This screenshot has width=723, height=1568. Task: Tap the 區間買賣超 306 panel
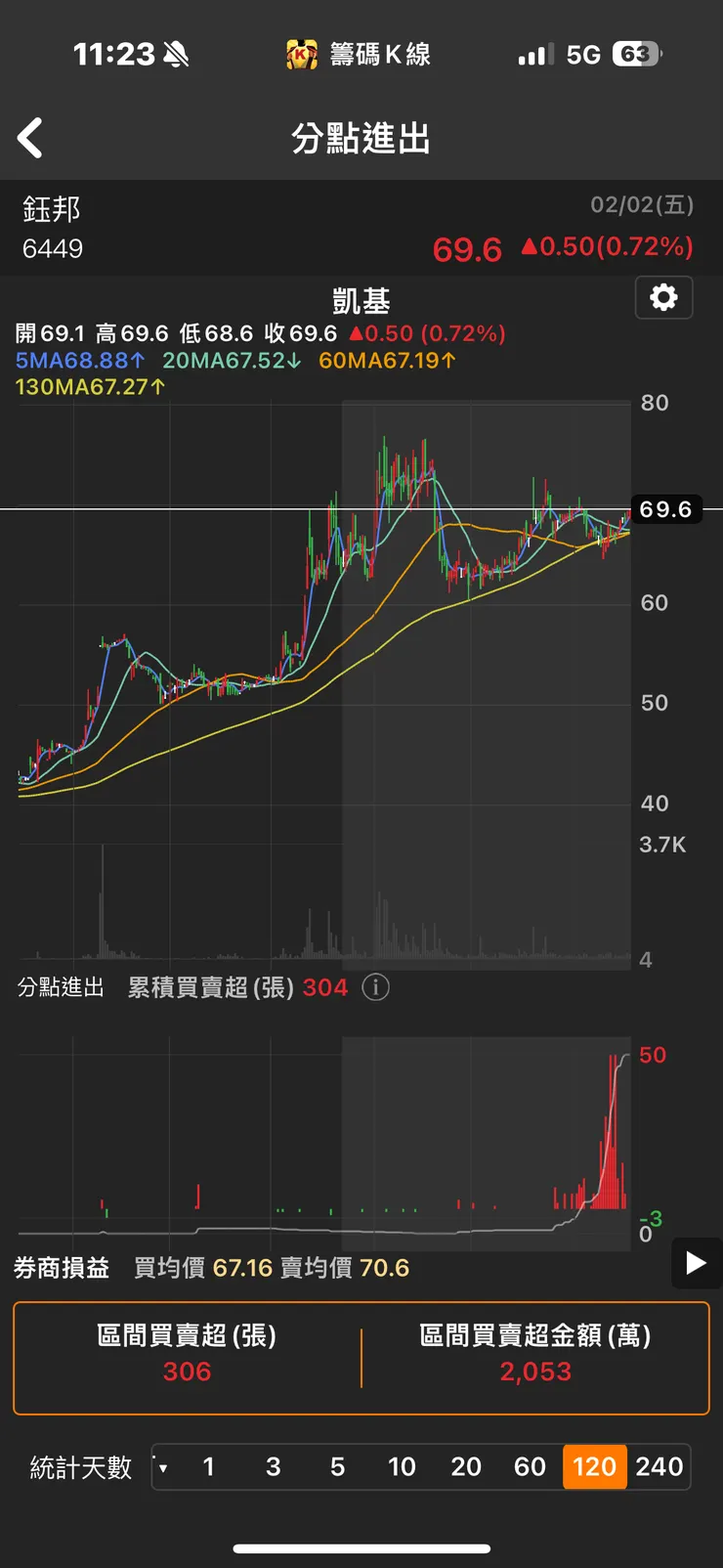186,1355
